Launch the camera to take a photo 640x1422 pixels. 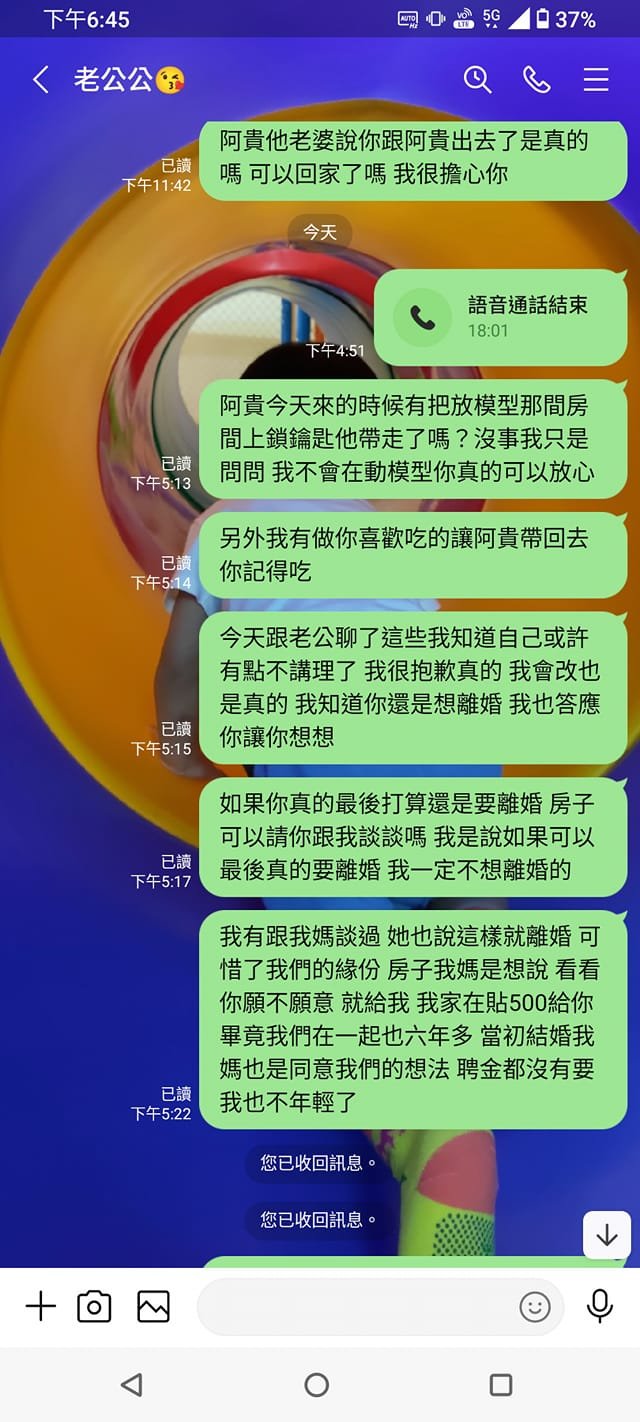[x=94, y=1306]
